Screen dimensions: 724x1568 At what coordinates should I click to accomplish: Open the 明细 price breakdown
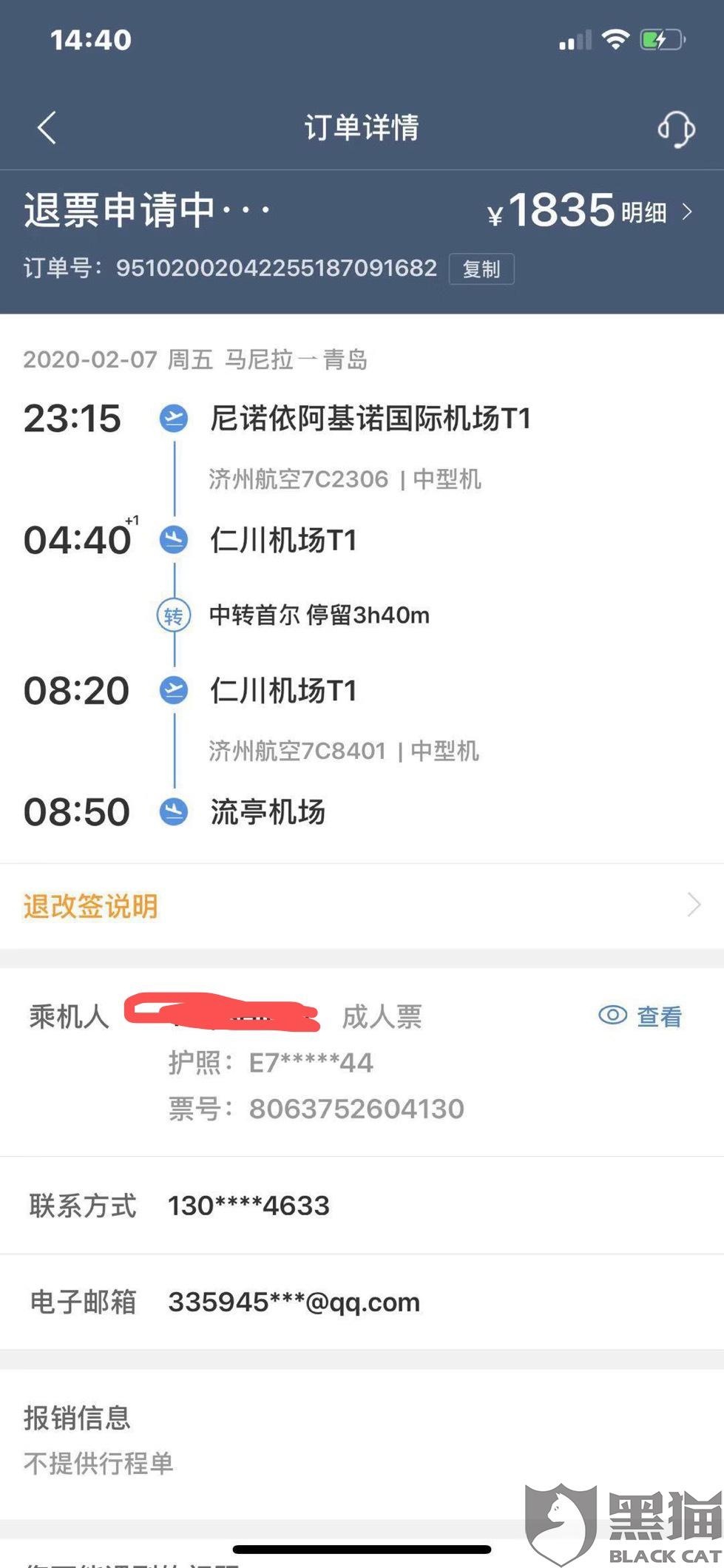point(655,213)
